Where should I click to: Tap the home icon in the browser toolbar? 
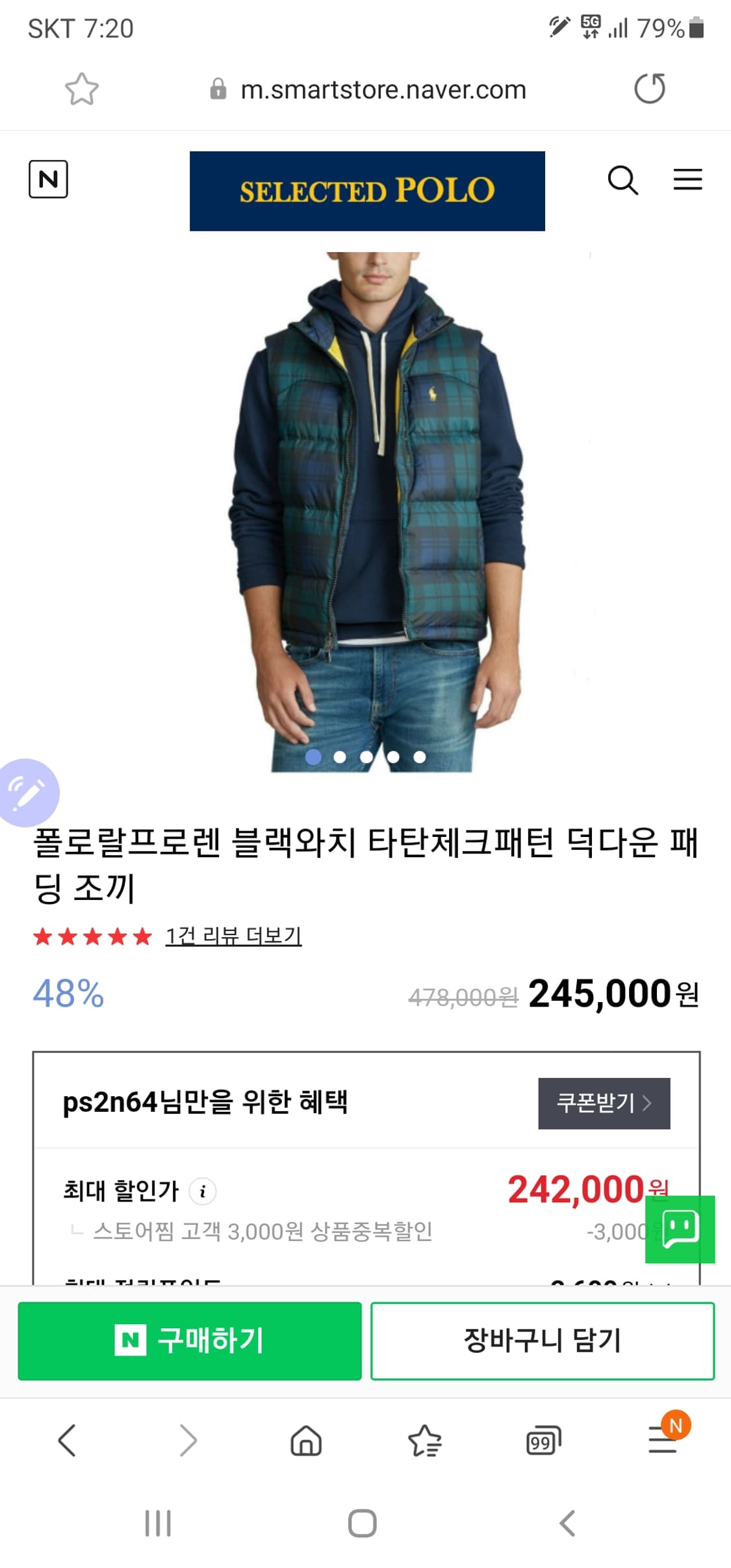click(x=306, y=1441)
